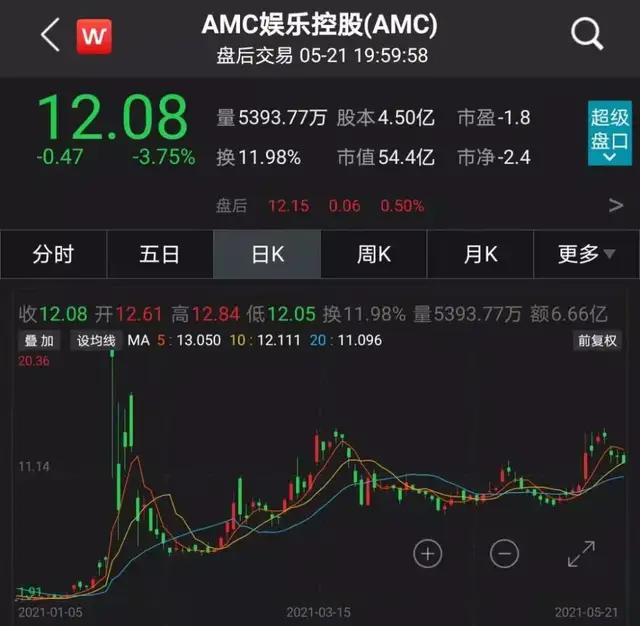Open after-hours details arrow next to 盘后
This screenshot has height=626, width=640.
616,206
